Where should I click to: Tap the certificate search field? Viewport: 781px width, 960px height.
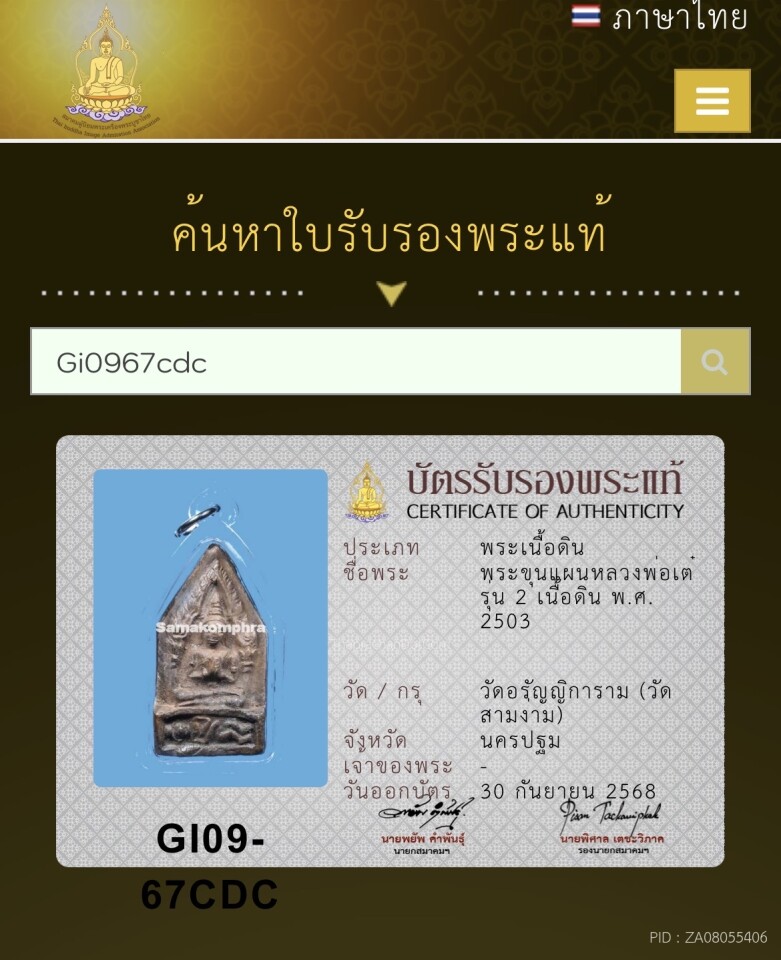coord(356,362)
